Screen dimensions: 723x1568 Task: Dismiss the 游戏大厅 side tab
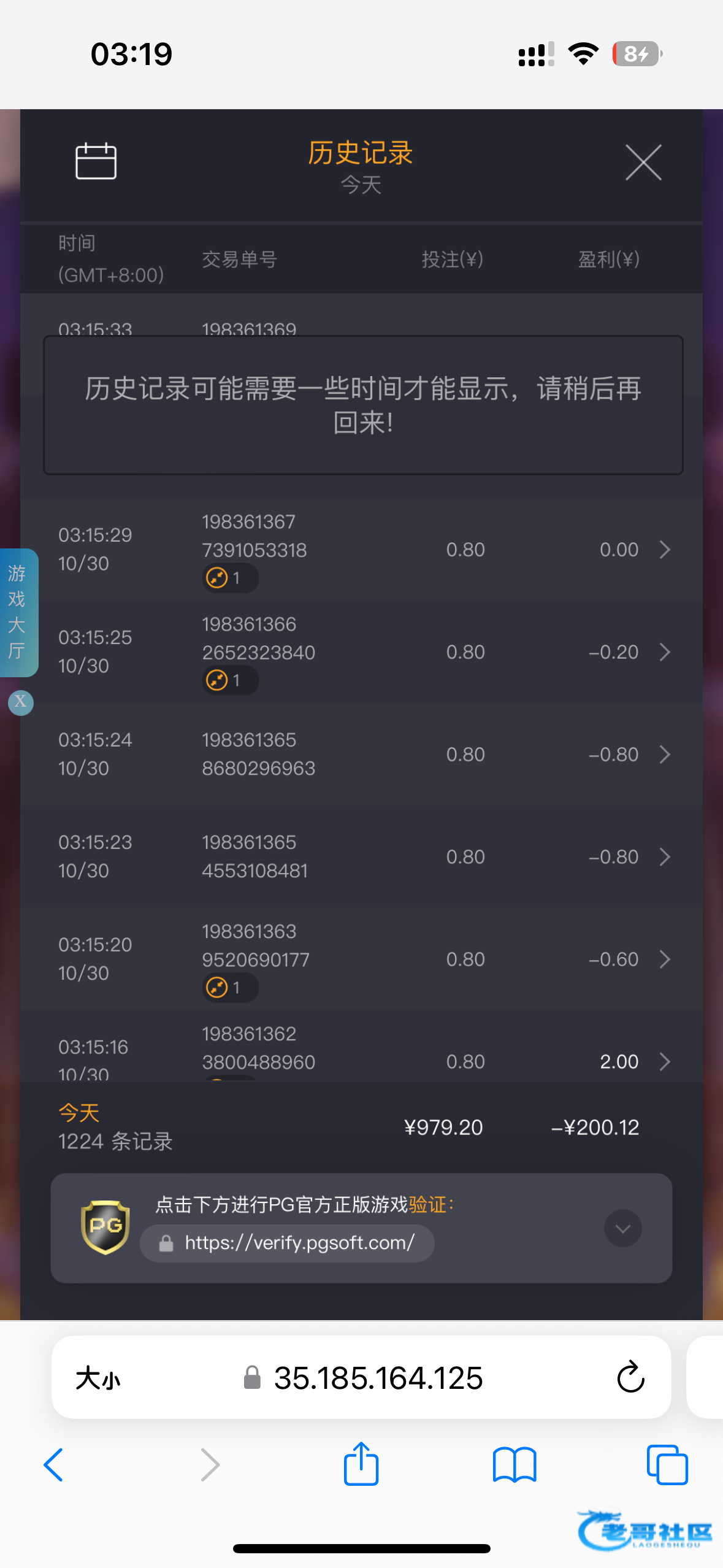pyautogui.click(x=20, y=702)
